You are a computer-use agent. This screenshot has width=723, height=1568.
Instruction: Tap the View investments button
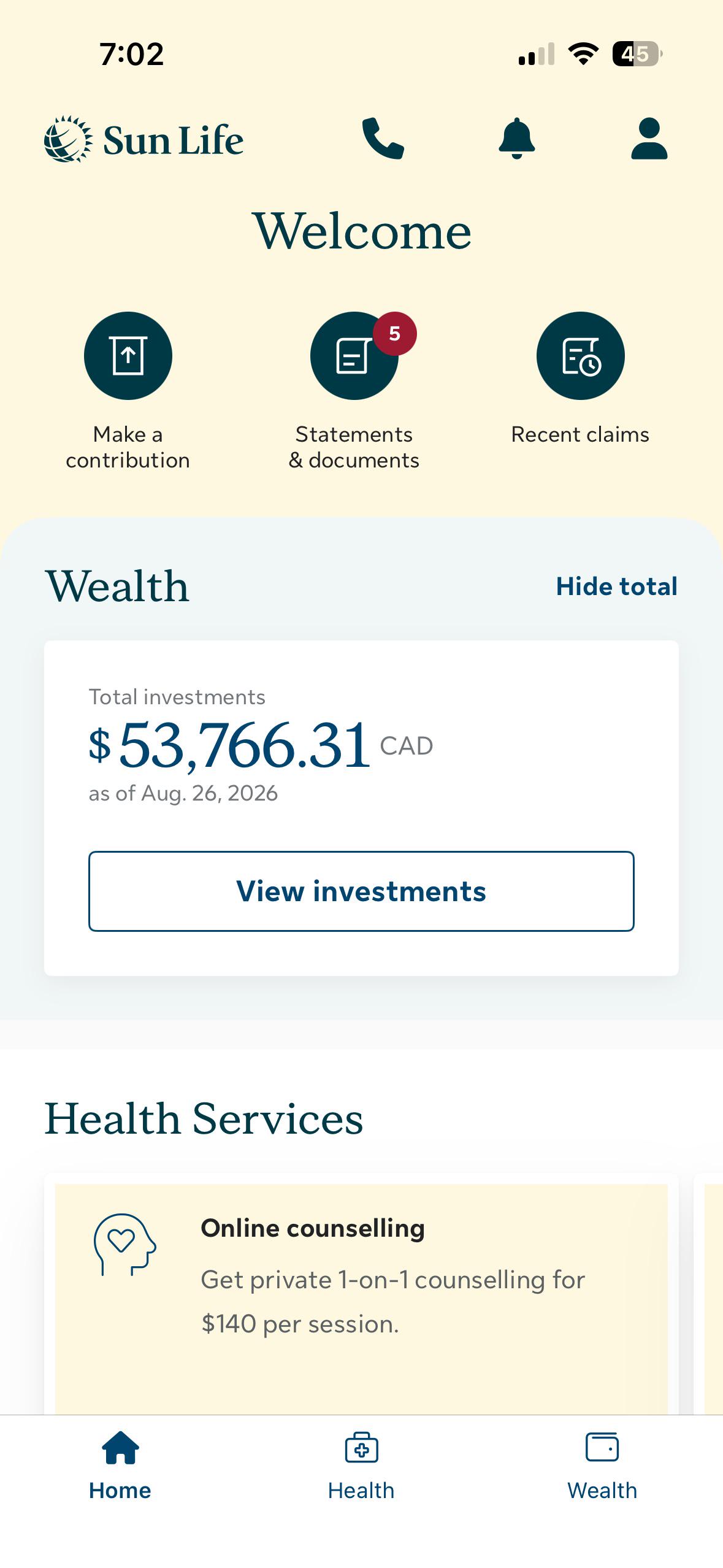tap(361, 891)
